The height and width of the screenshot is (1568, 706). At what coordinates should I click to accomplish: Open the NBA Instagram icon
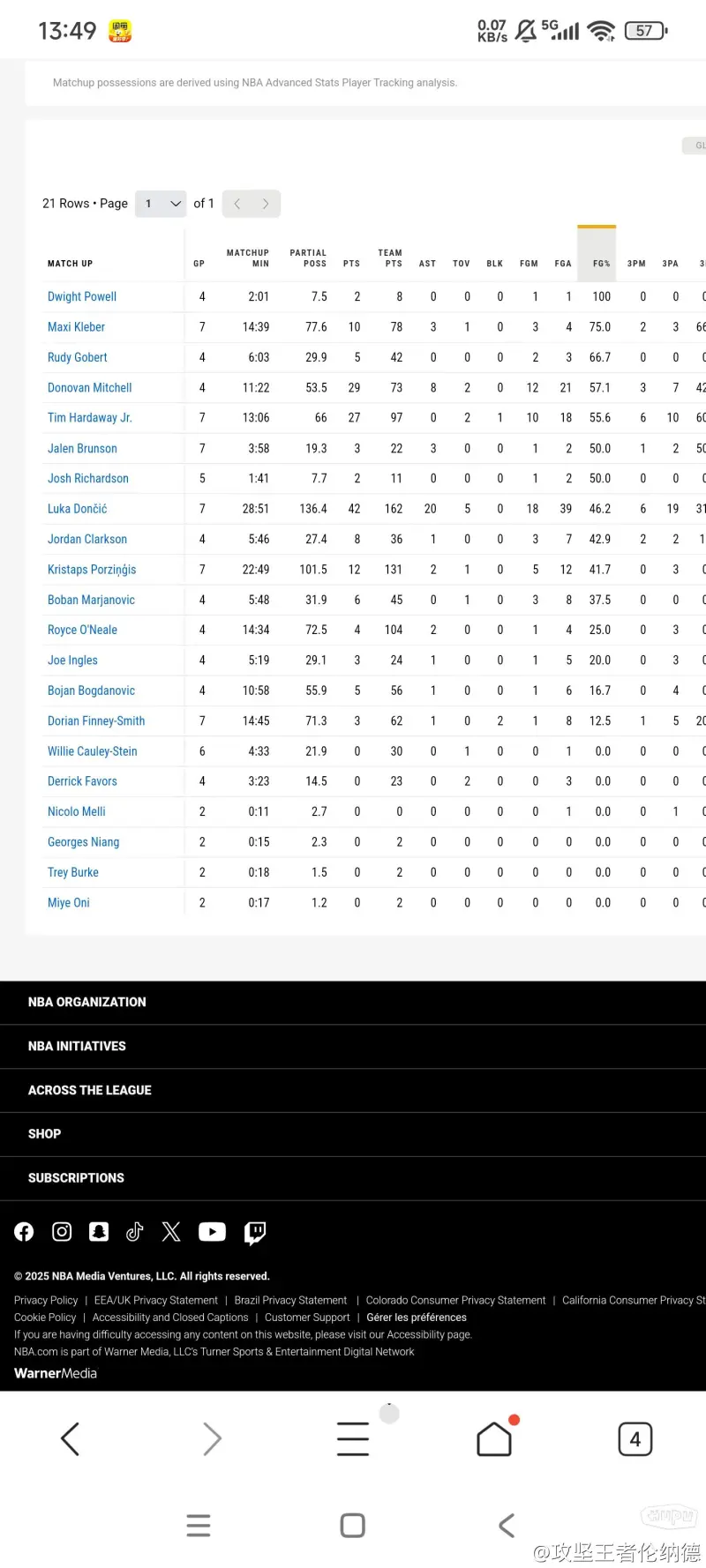pos(62,1232)
